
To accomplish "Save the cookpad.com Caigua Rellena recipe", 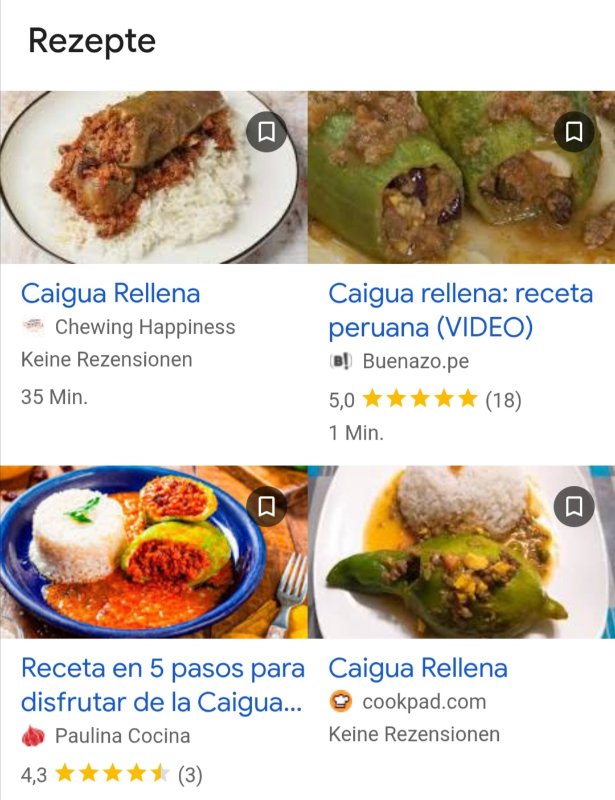I will (x=574, y=506).
